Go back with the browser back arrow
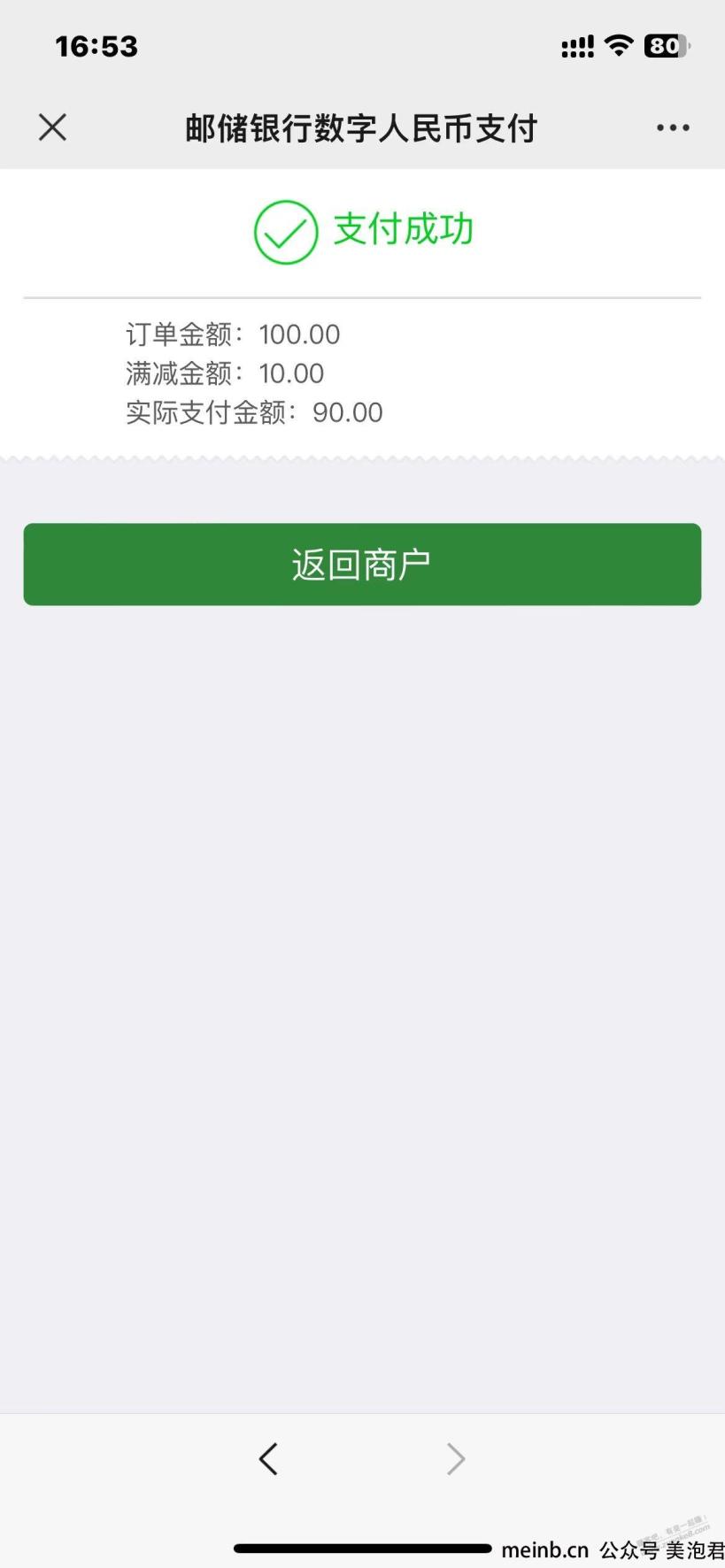 pos(268,1458)
